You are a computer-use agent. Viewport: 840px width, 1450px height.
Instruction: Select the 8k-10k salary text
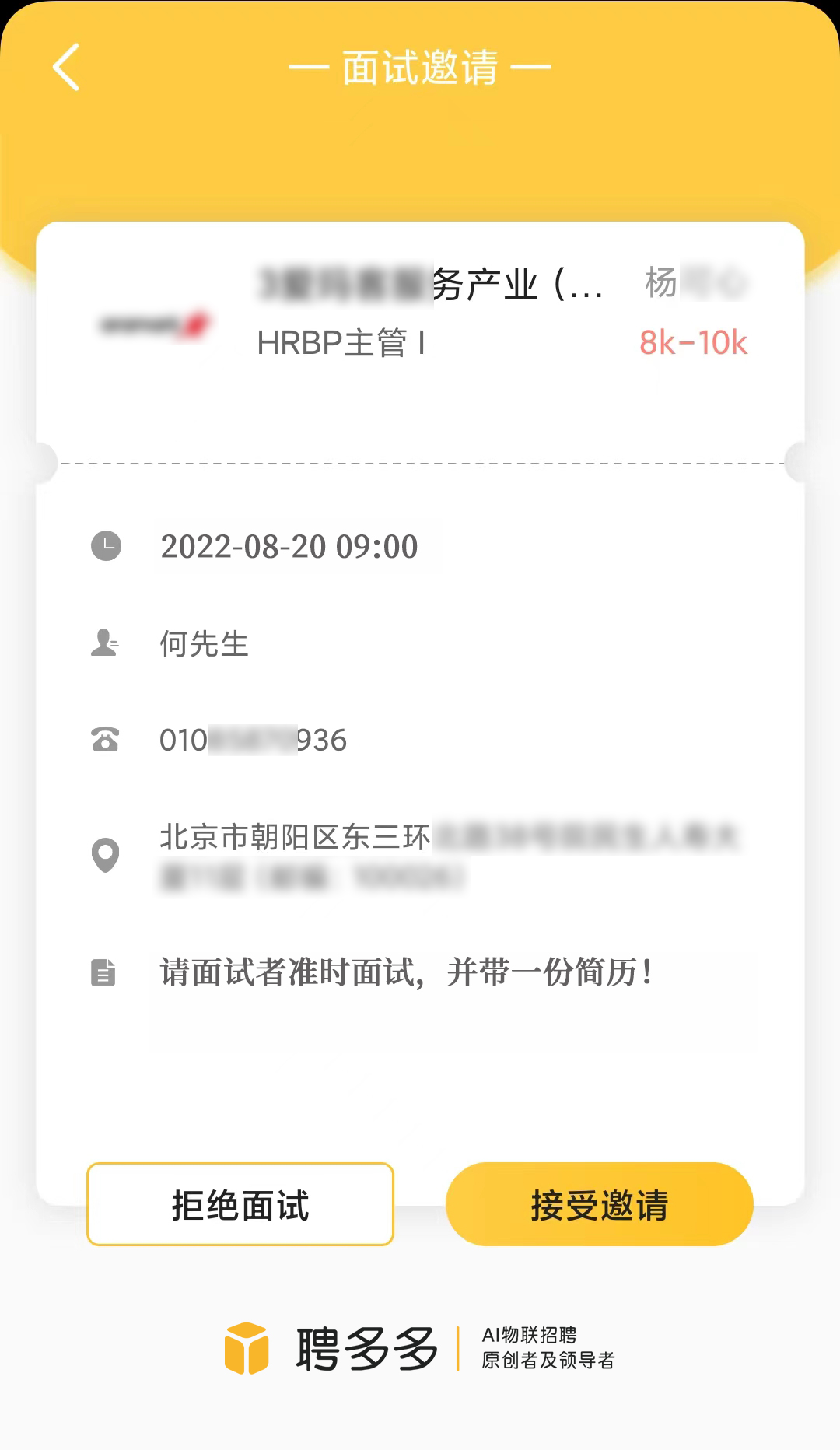coord(693,342)
